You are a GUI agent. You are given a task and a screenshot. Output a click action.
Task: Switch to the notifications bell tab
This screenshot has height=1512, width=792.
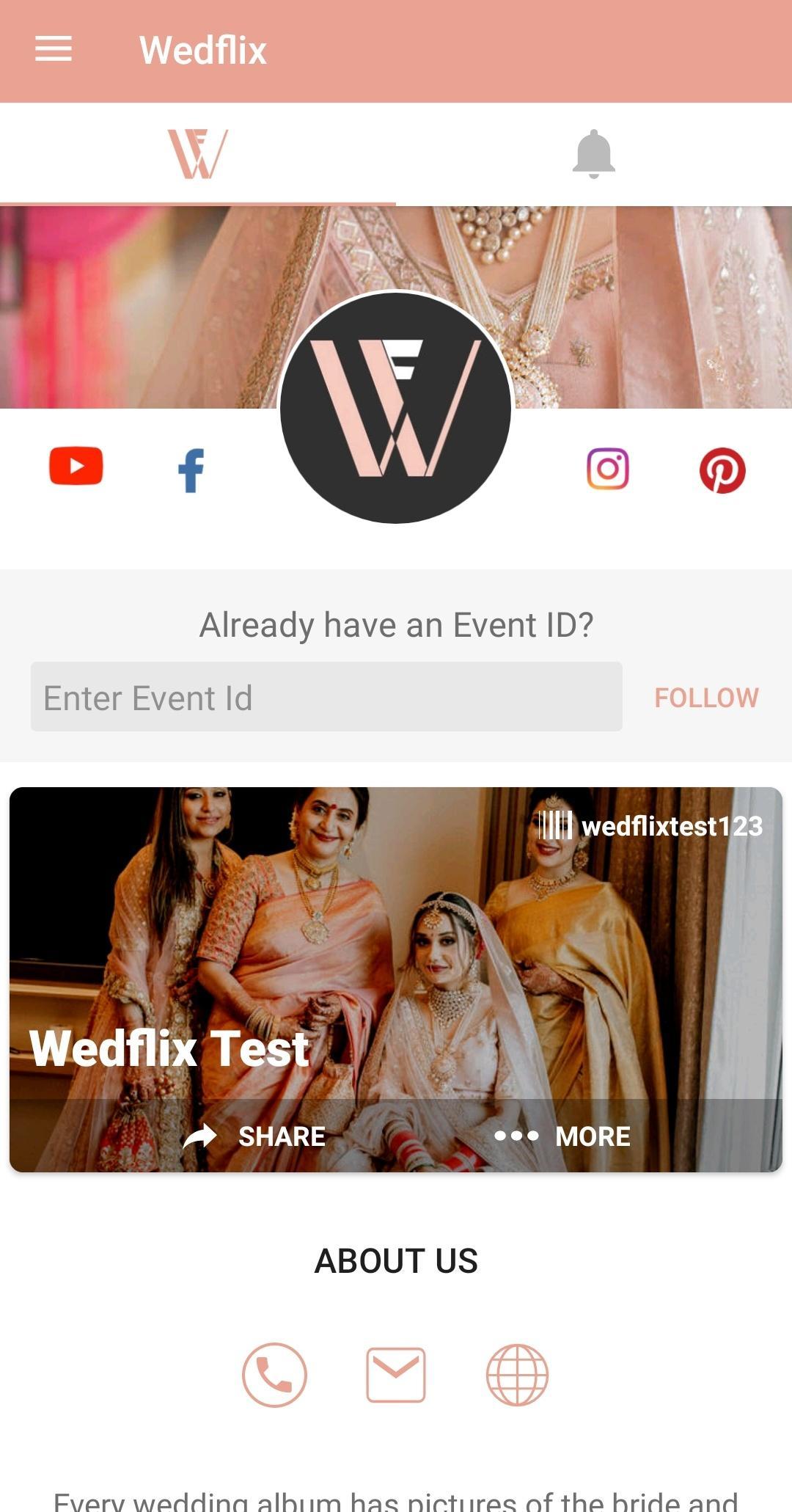pyautogui.click(x=594, y=154)
